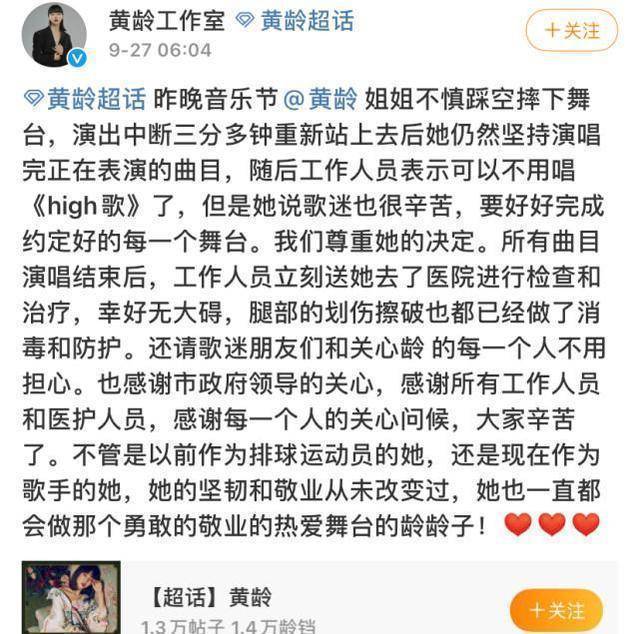Screen dimensions: 640x634
Task: Follow 黄龄工作室 with the top 关注 button
Action: coord(572,31)
